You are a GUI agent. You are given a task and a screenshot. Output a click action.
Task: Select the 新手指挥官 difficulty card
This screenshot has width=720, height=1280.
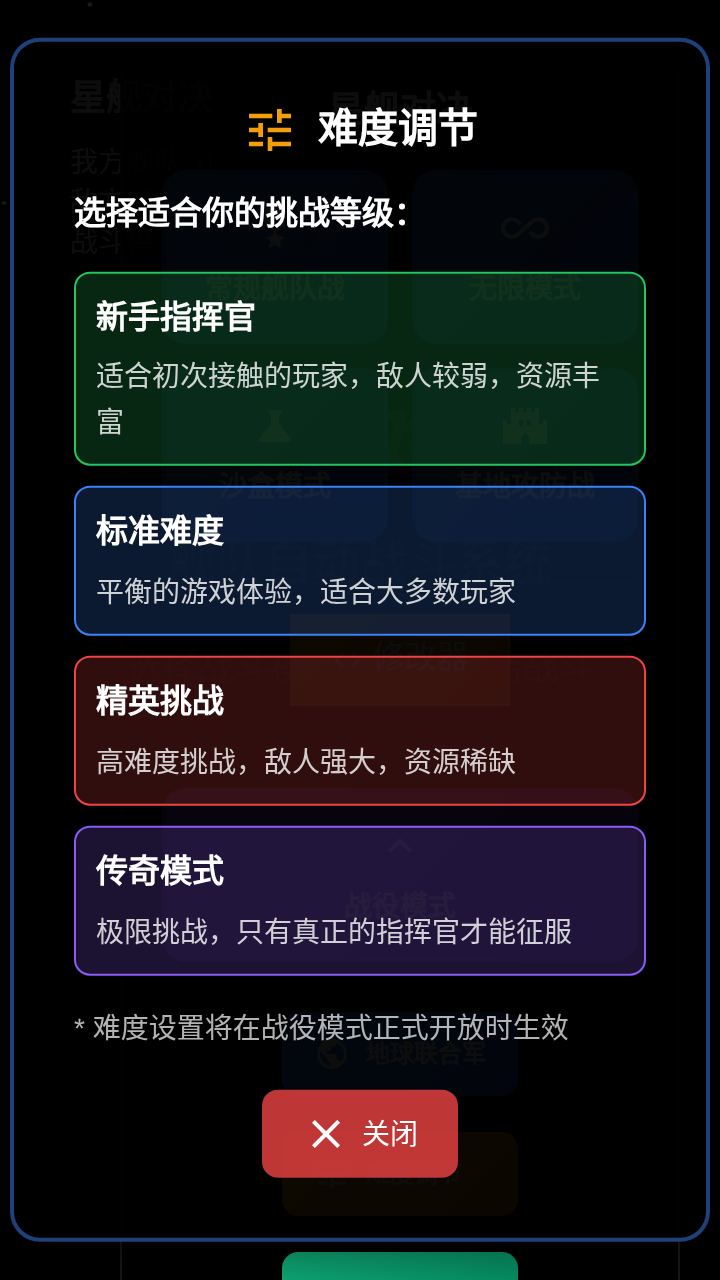[360, 367]
